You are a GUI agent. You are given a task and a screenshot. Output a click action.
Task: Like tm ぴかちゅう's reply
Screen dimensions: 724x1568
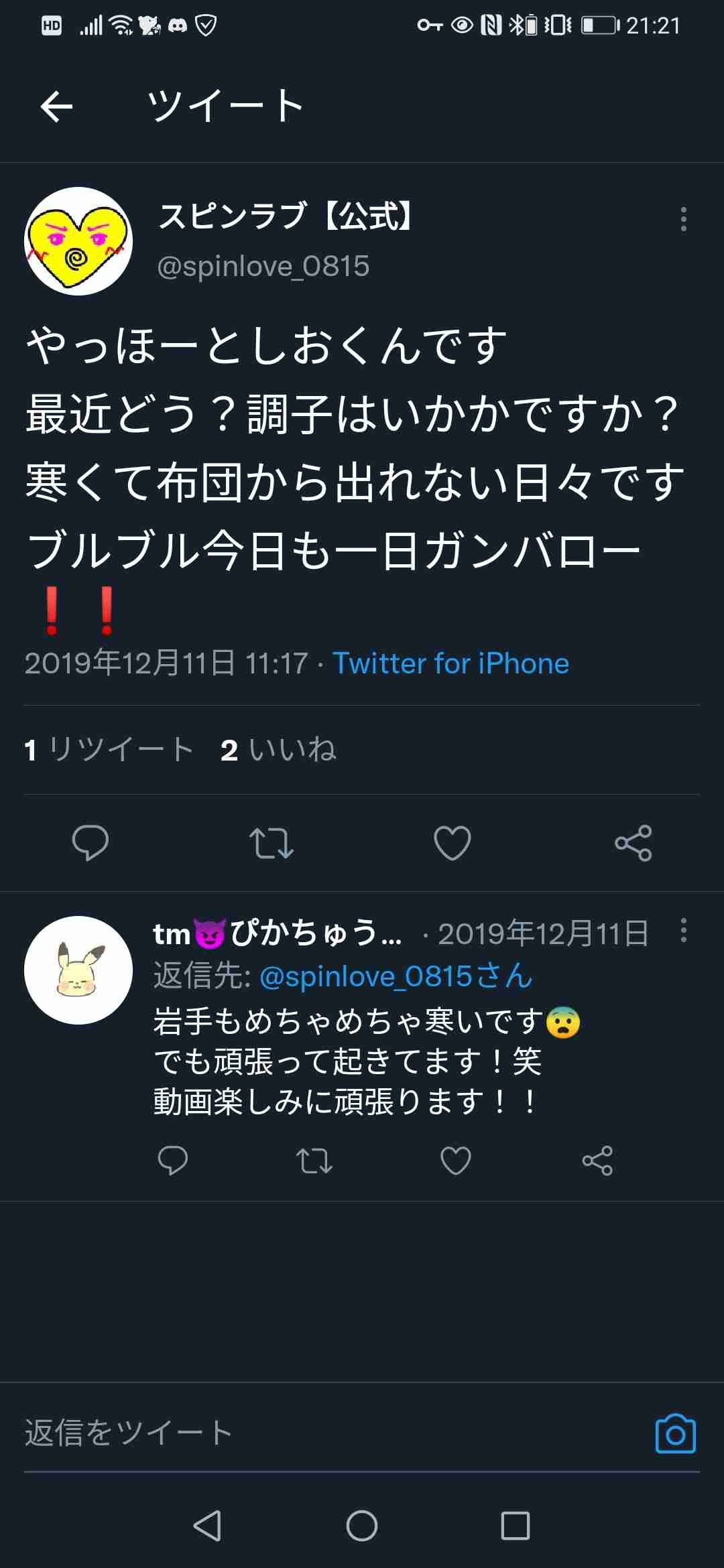click(x=456, y=1160)
